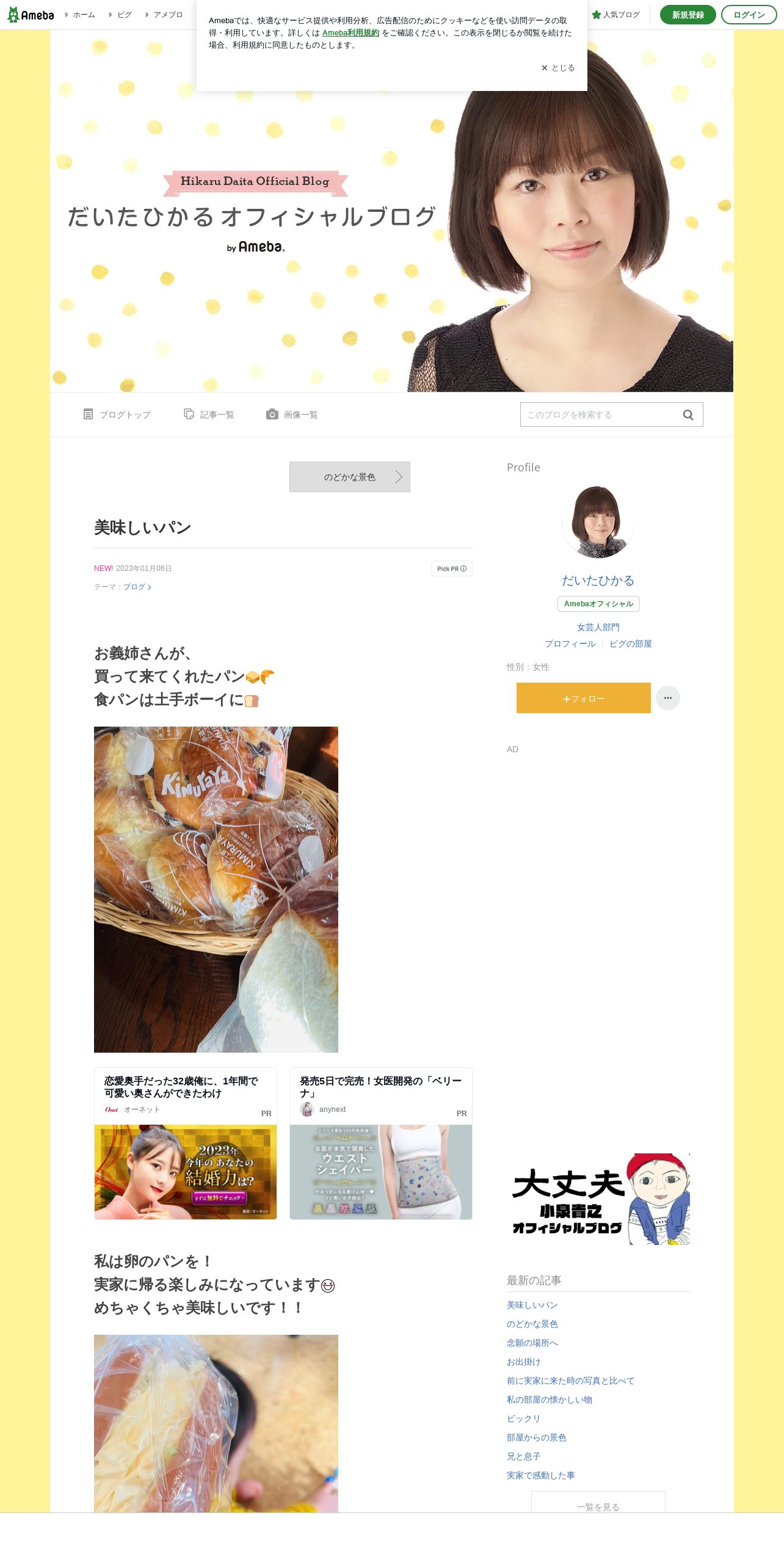The image size is (784, 1568).
Task: Open the プロフィール link
Action: click(x=570, y=644)
